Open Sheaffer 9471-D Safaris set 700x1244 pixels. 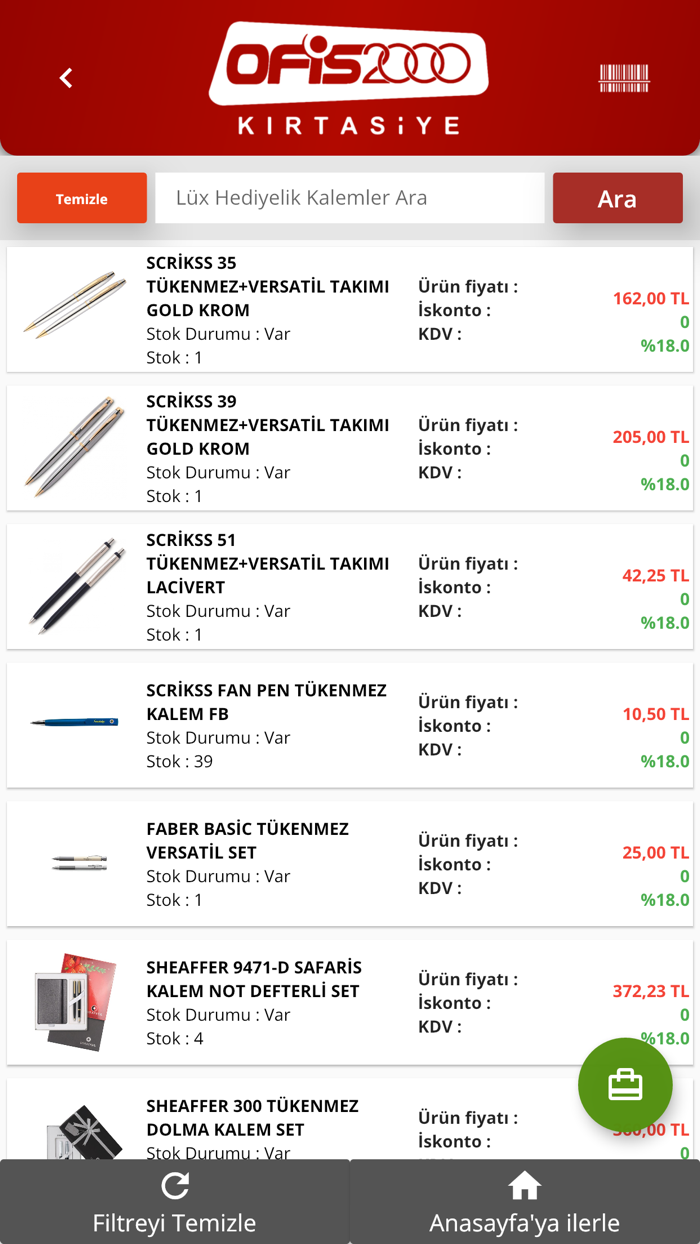[350, 1002]
